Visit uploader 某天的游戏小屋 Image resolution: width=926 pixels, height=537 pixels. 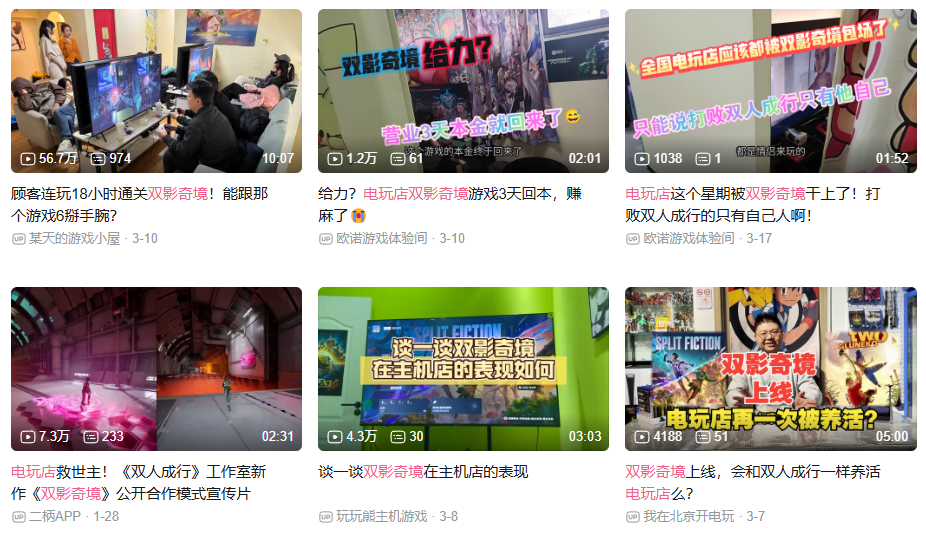pyautogui.click(x=74, y=238)
